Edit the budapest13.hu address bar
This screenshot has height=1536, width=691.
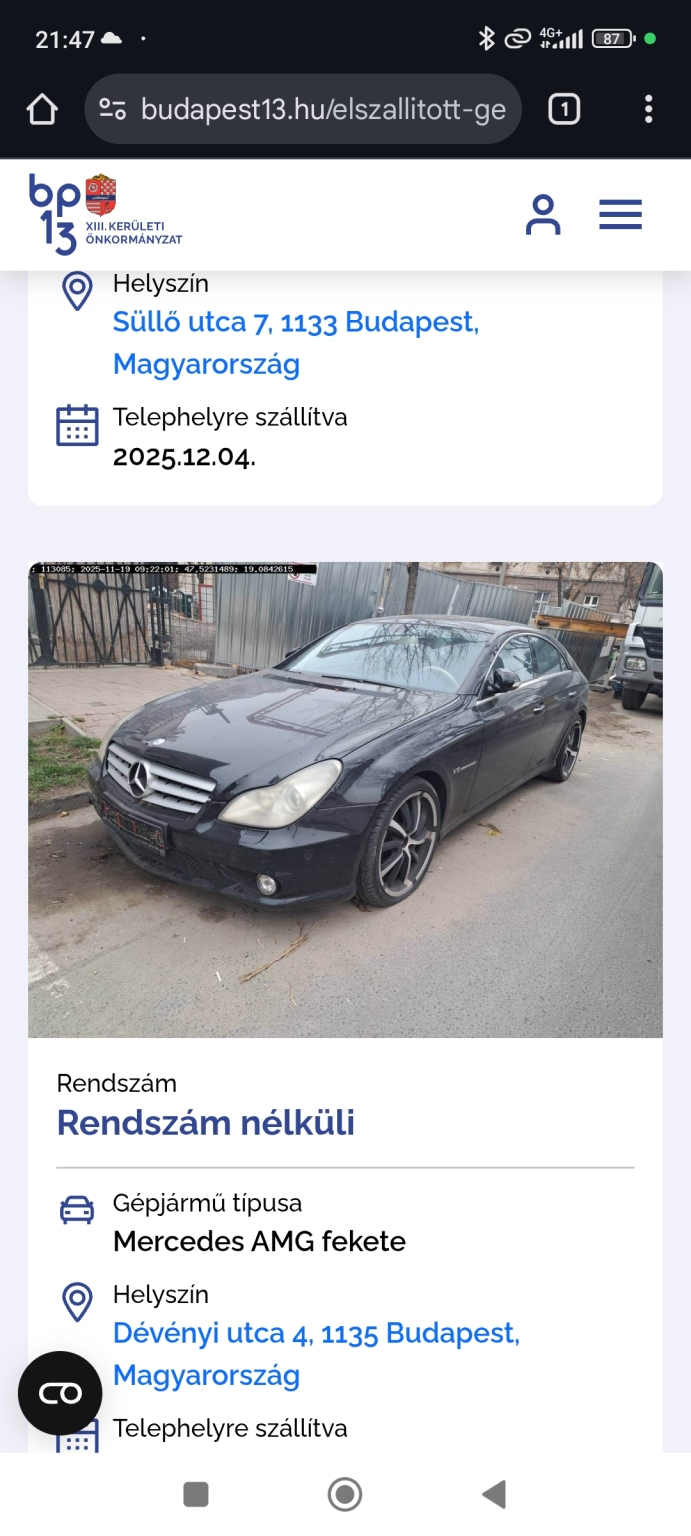(x=322, y=109)
